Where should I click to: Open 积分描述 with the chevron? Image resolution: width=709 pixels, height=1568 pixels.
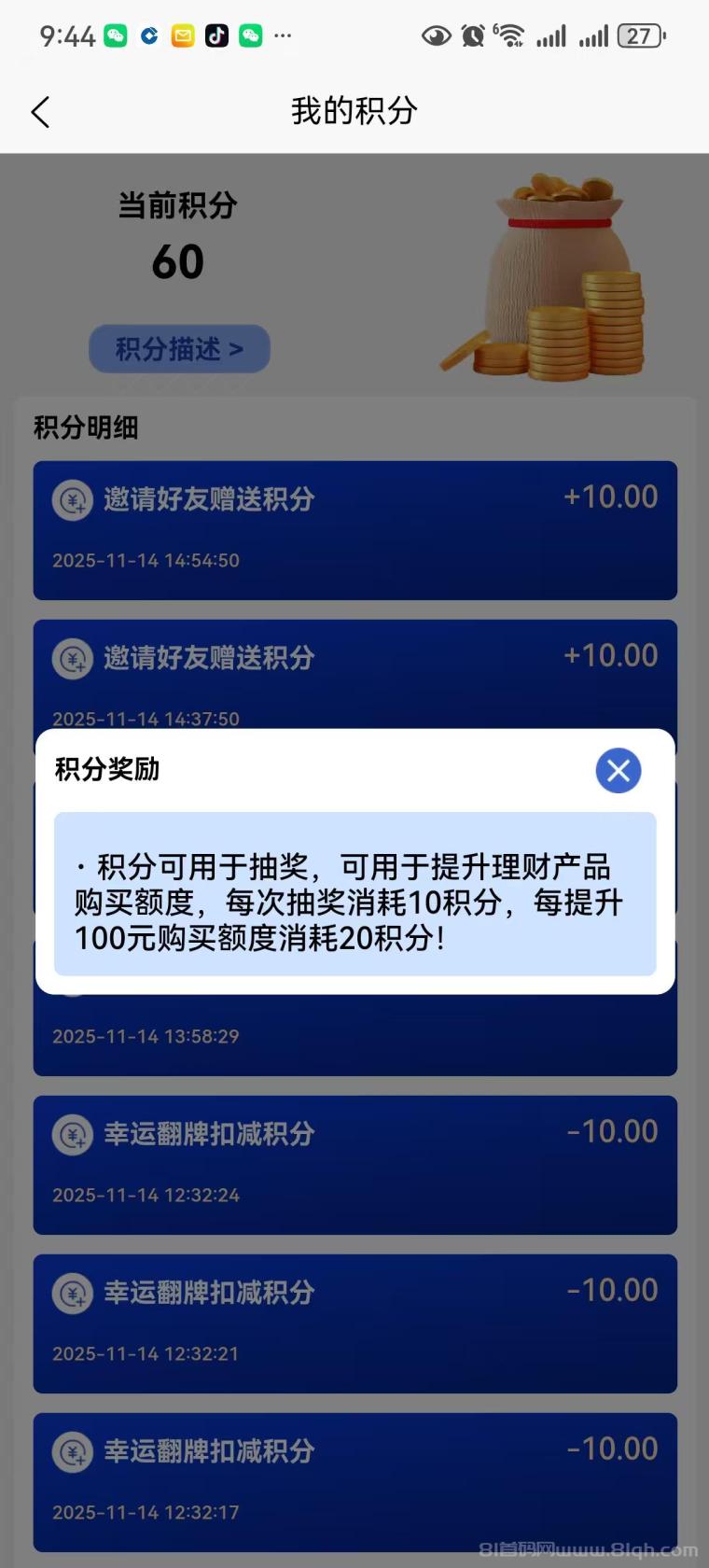(x=178, y=348)
